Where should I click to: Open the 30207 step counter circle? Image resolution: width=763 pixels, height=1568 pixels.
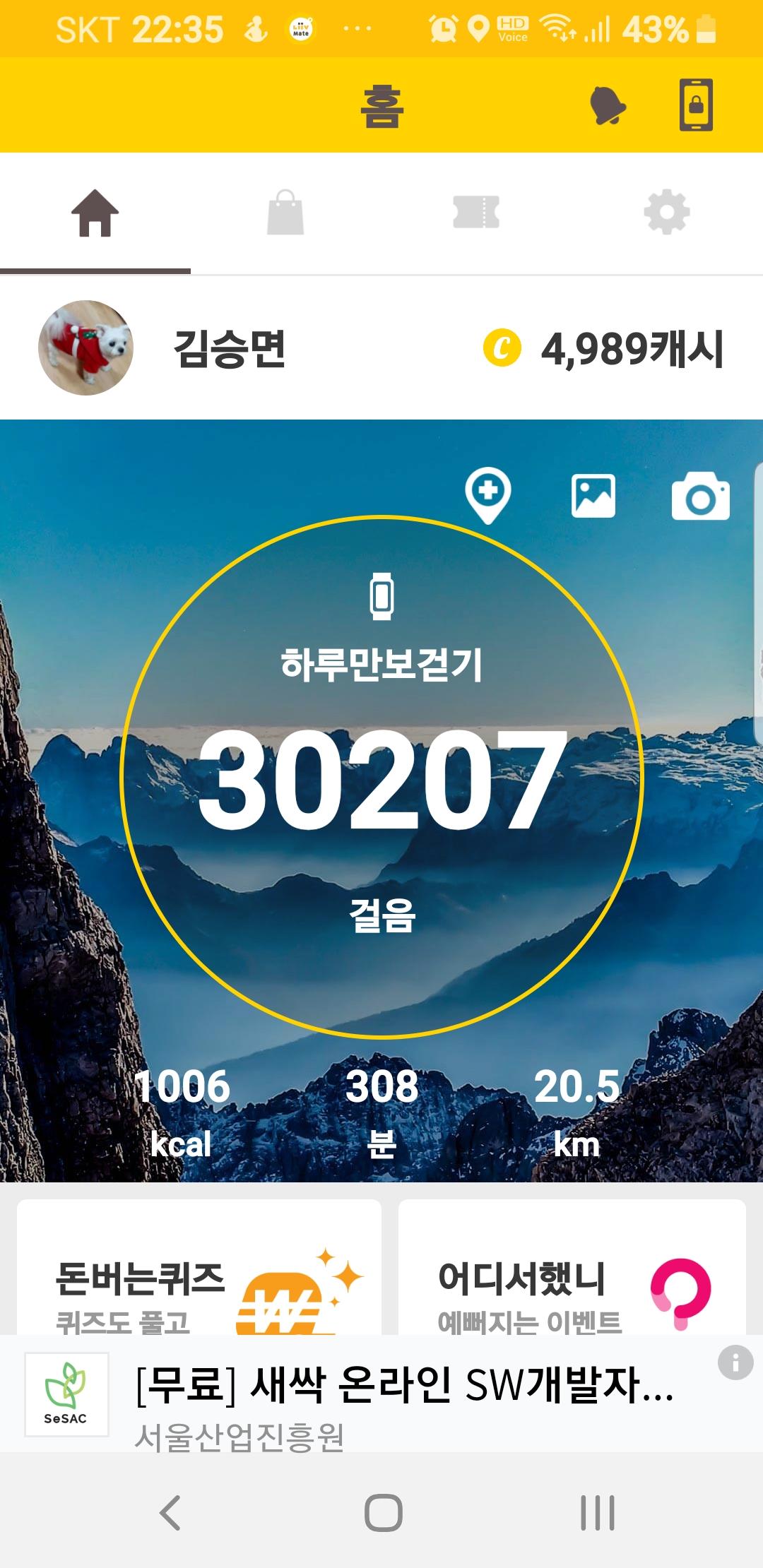[x=382, y=777]
